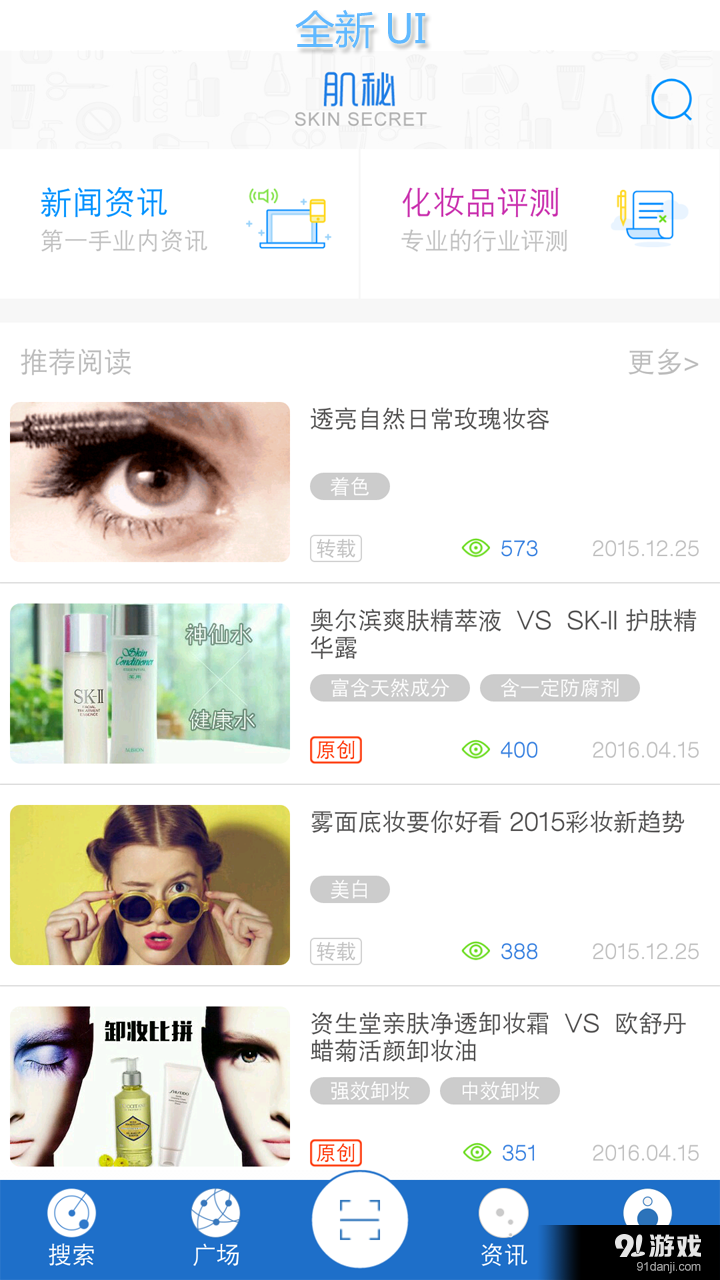The image size is (720, 1280).
Task: Open the center scan icon in navigation bar
Action: point(359,1218)
